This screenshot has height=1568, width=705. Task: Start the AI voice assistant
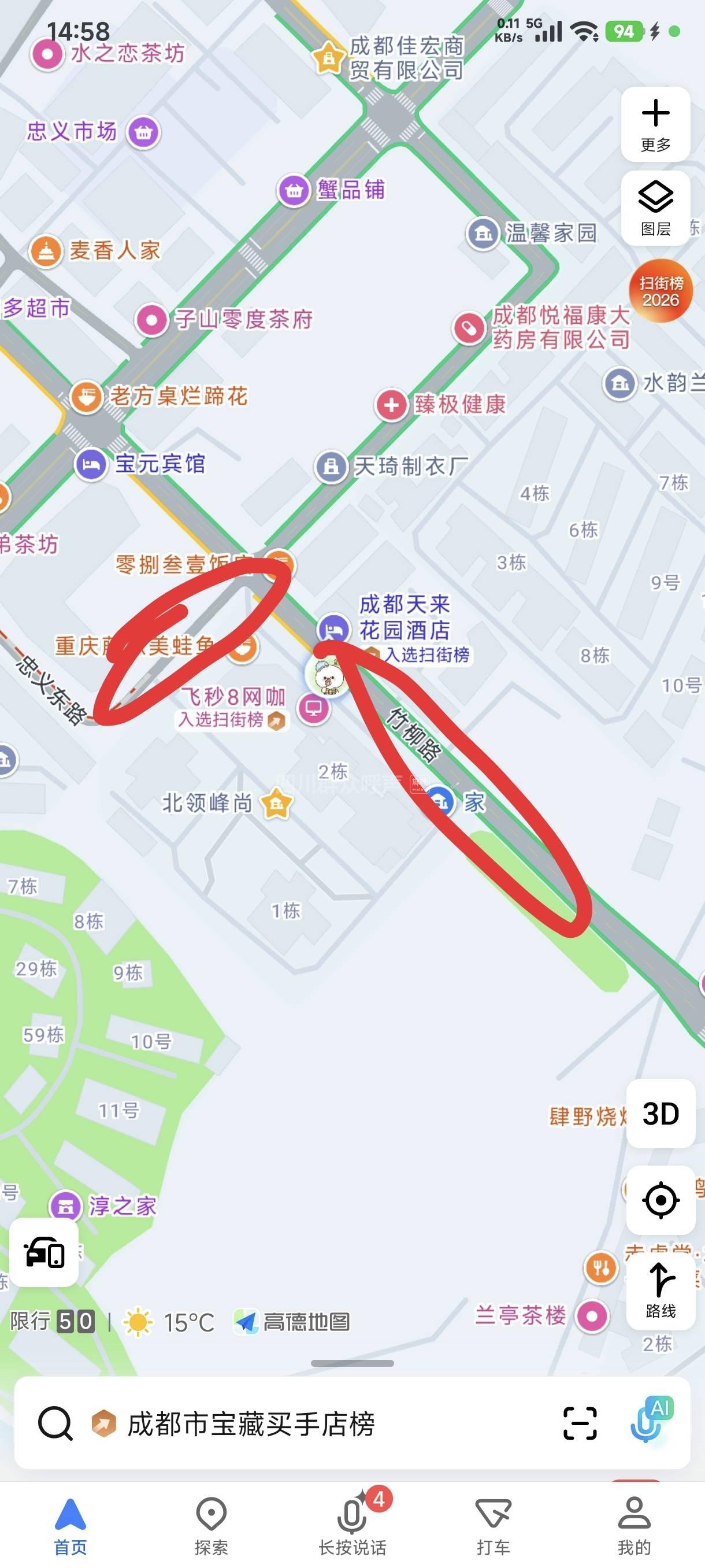tap(650, 1422)
